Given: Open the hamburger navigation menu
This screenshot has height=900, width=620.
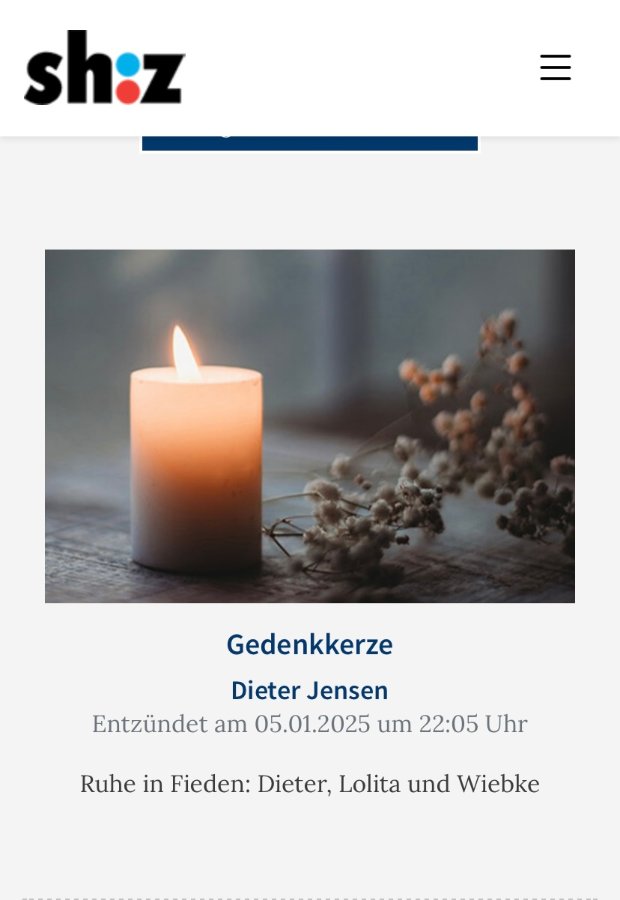Looking at the screenshot, I should [555, 67].
